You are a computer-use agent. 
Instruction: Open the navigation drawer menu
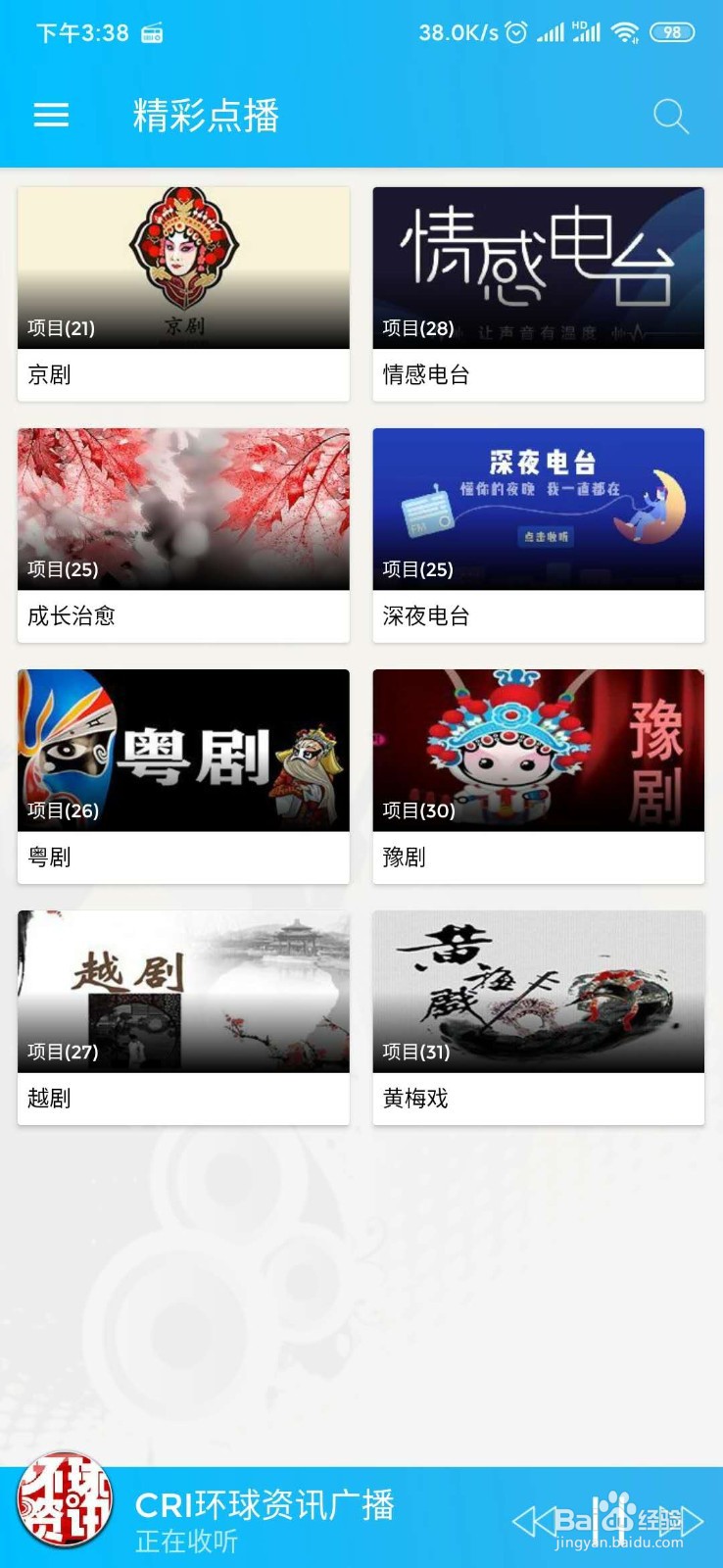pos(50,115)
